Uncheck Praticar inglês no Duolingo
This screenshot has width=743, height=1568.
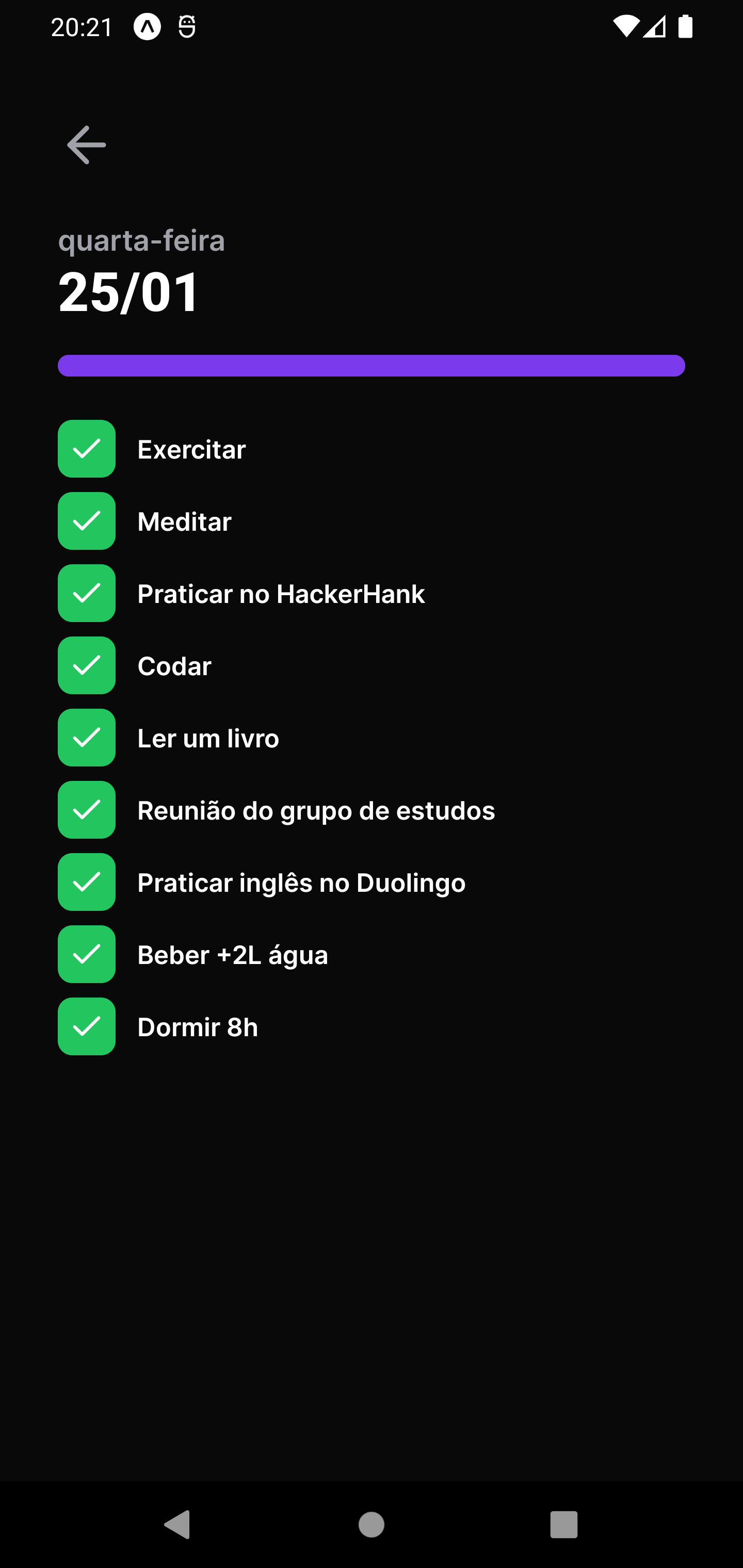[x=87, y=882]
